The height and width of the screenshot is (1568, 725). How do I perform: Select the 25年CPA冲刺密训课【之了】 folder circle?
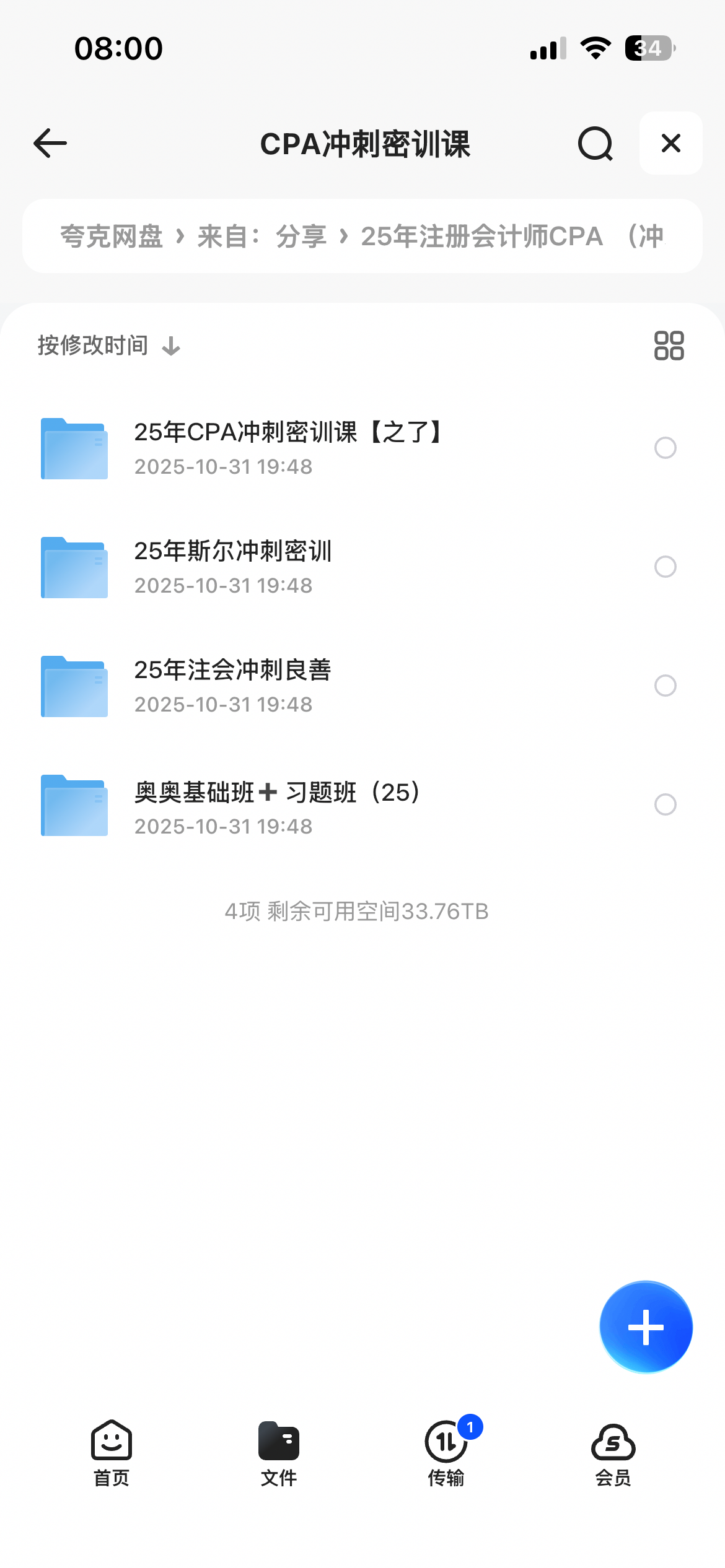[665, 448]
